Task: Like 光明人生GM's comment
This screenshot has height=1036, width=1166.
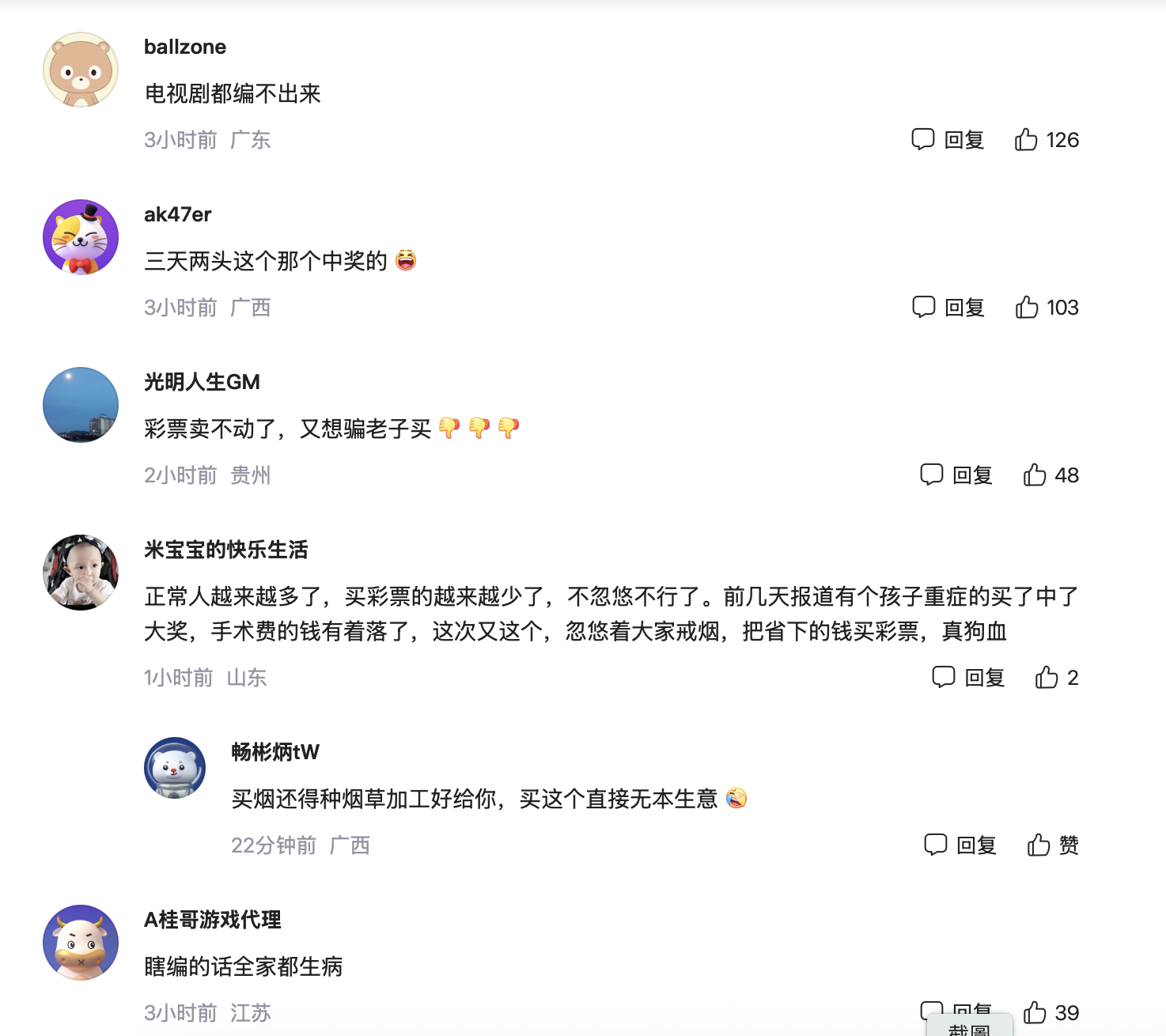Action: pyautogui.click(x=1051, y=475)
